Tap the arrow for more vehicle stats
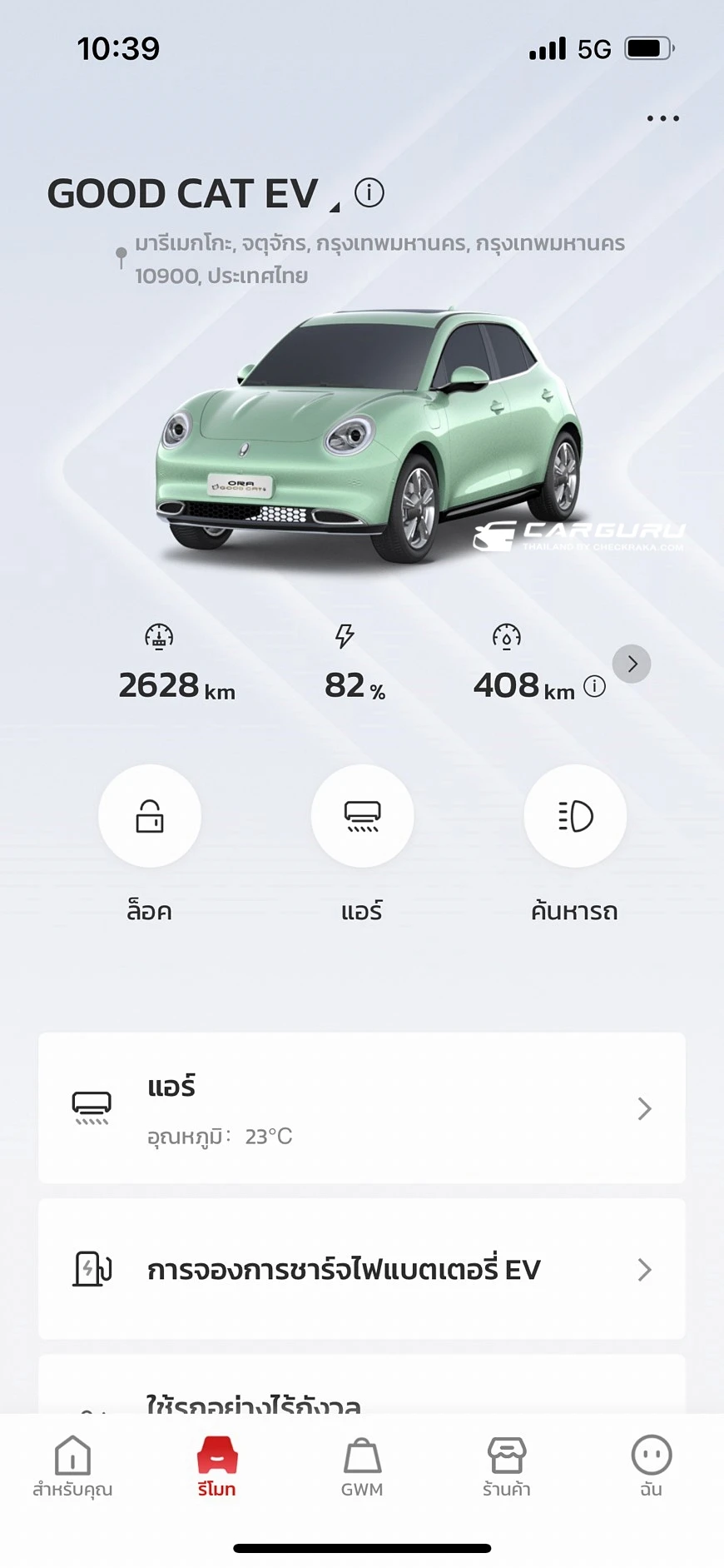Viewport: 724px width, 1568px height. (x=632, y=664)
